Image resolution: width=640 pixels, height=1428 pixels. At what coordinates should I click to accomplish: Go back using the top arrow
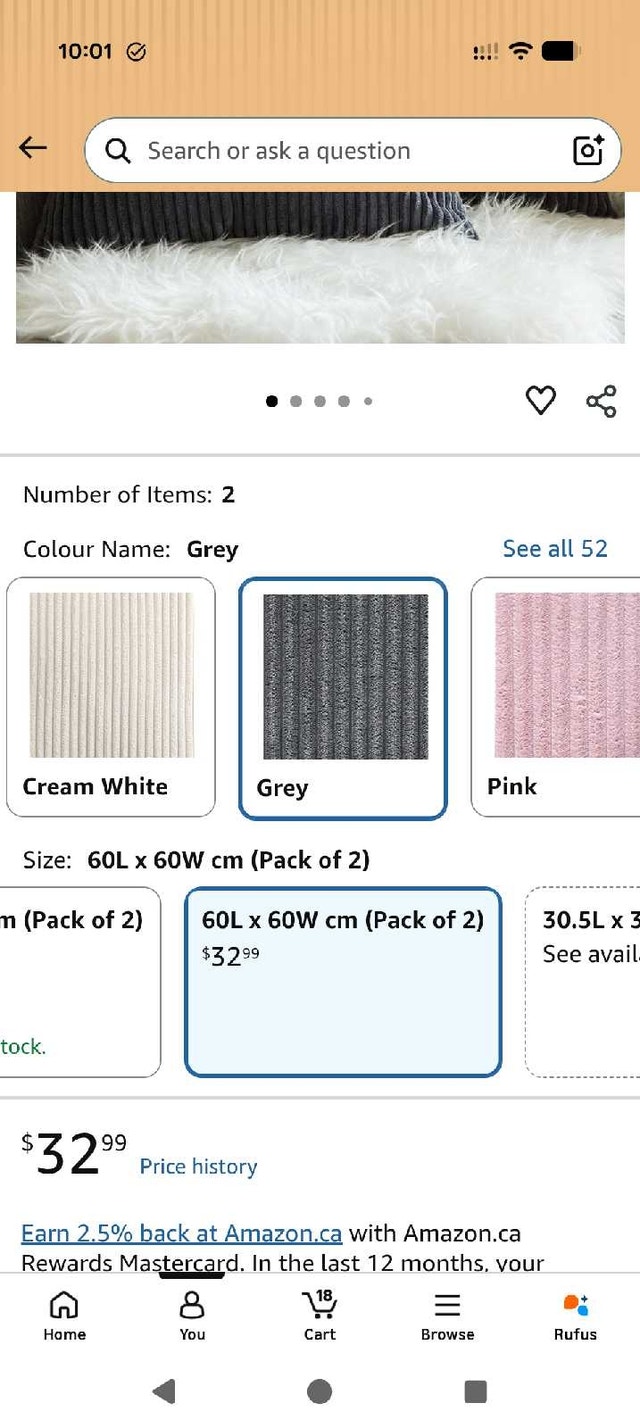pos(33,149)
